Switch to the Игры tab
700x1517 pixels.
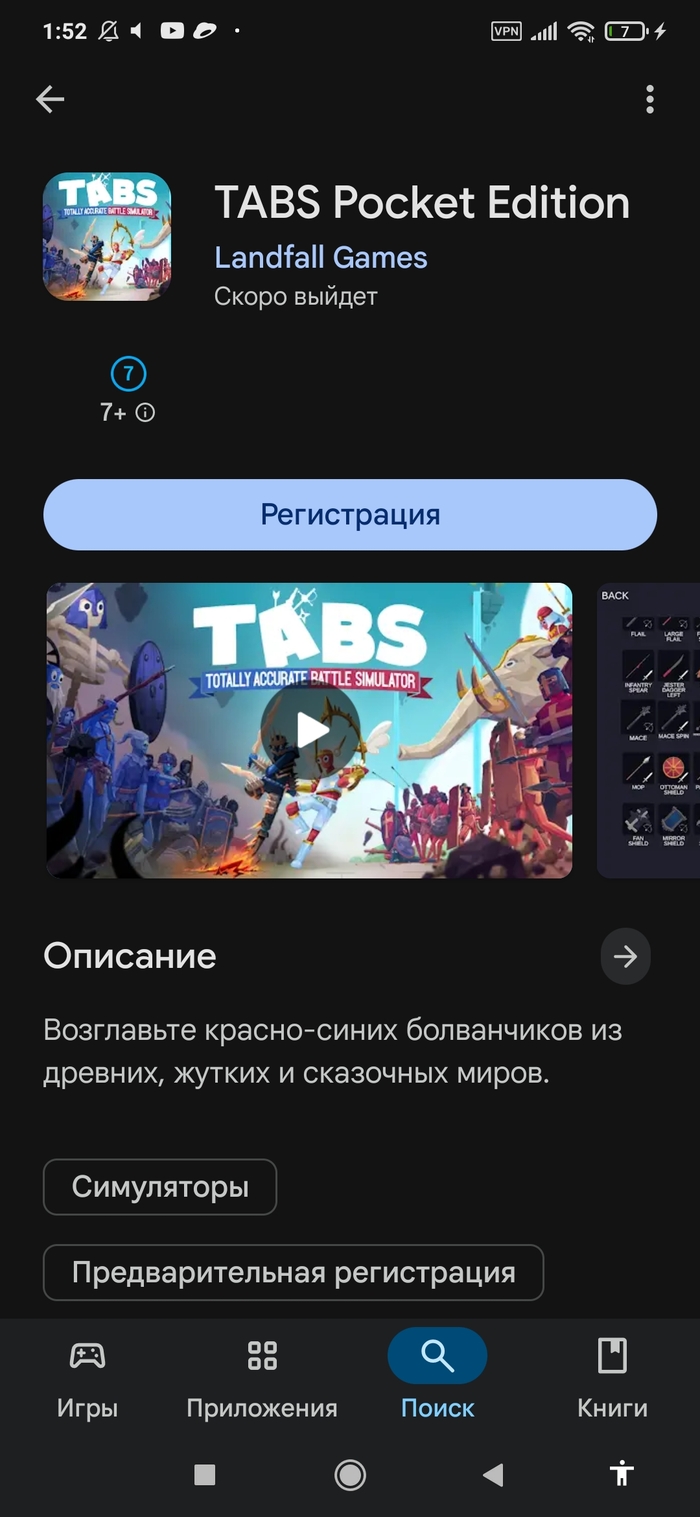pyautogui.click(x=87, y=1380)
